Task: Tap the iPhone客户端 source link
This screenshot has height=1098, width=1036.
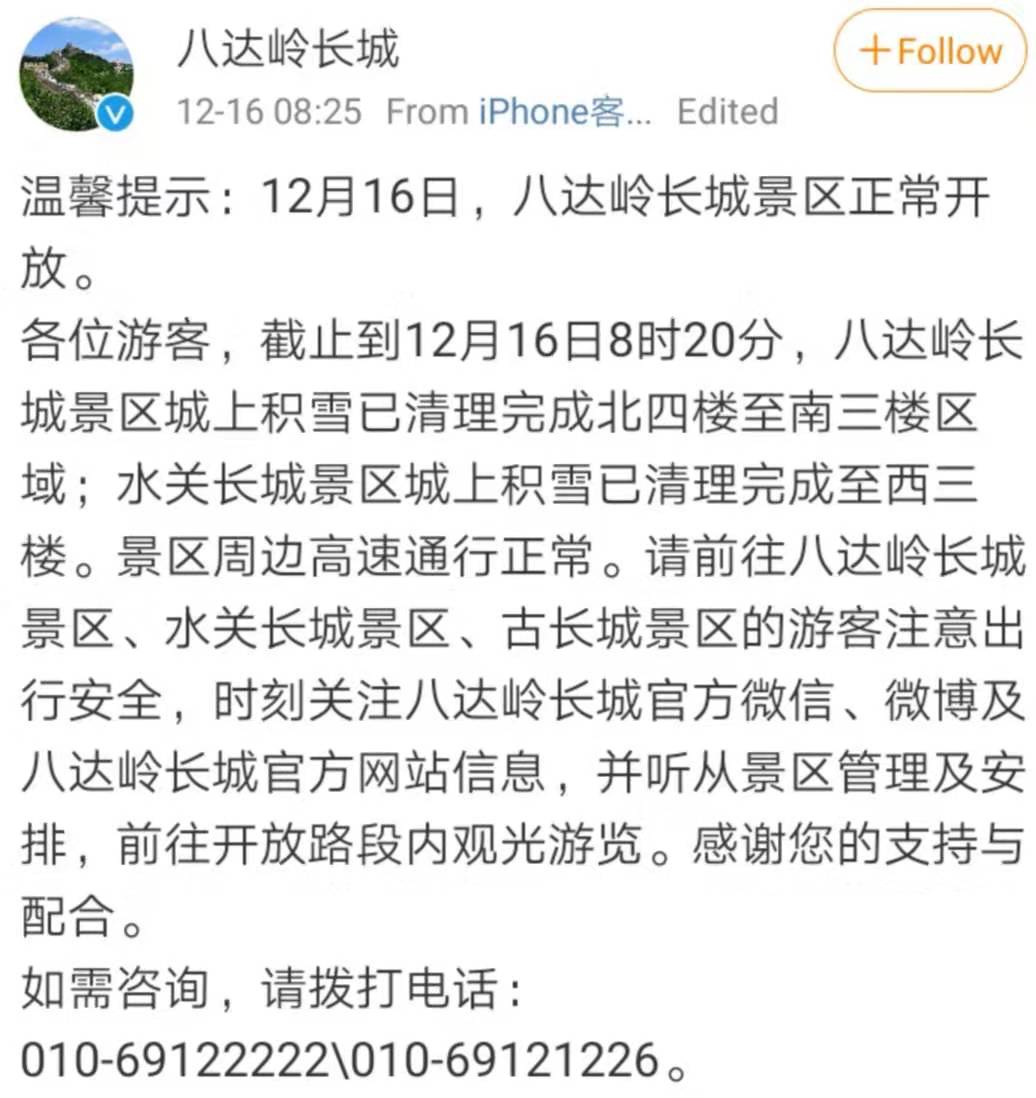Action: click(564, 111)
